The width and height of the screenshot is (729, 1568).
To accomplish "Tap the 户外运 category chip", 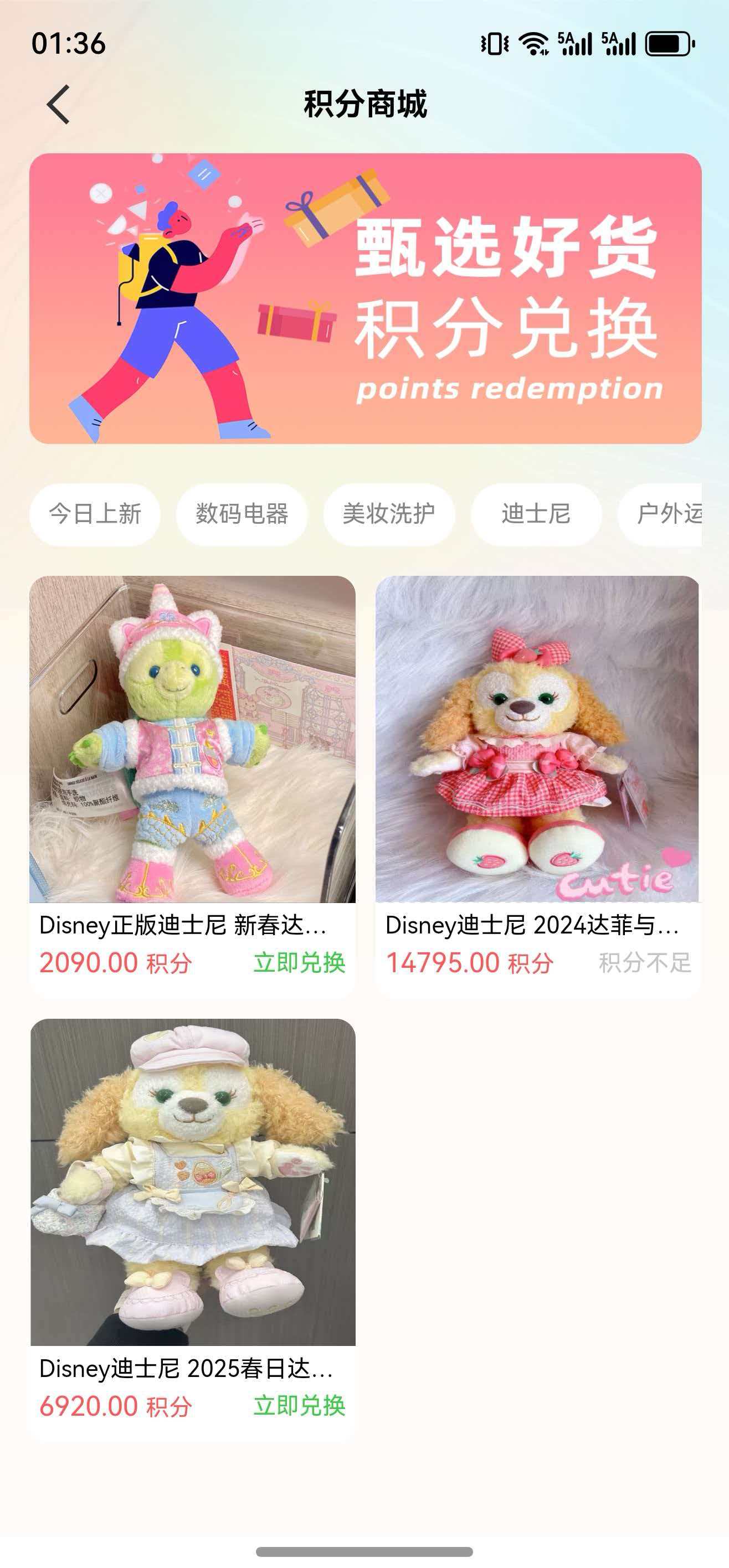I will (x=660, y=514).
